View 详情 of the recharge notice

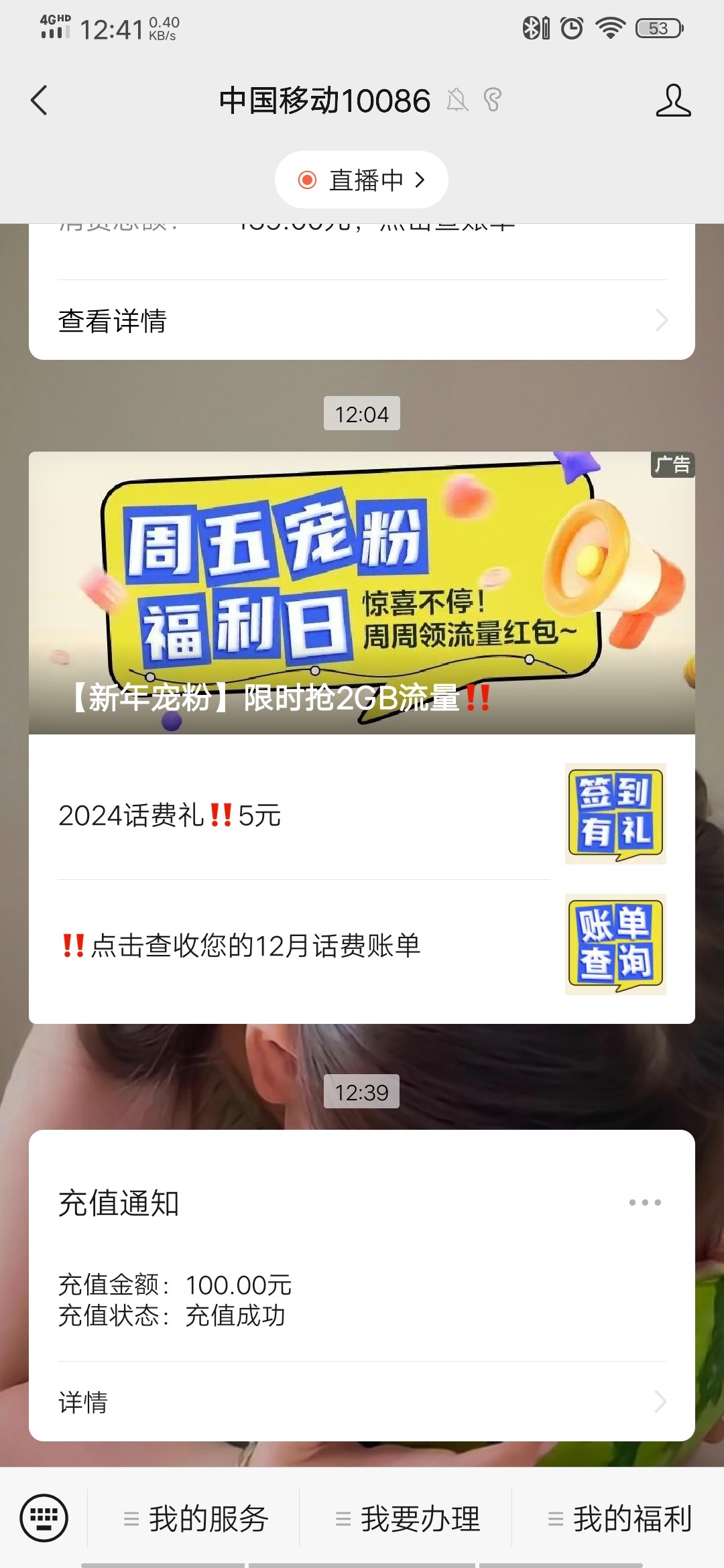click(x=362, y=1401)
